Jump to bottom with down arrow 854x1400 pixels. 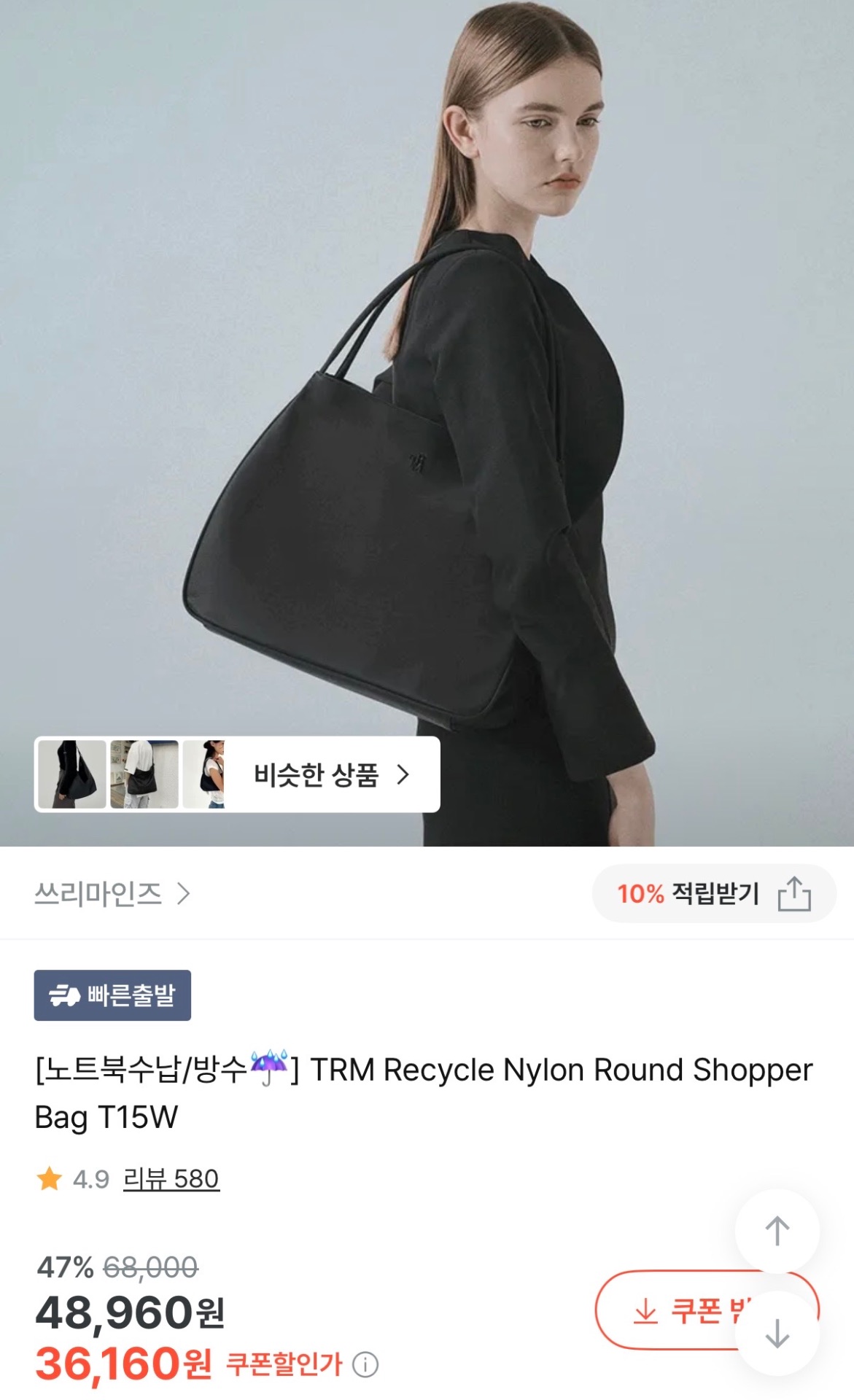point(777,1334)
